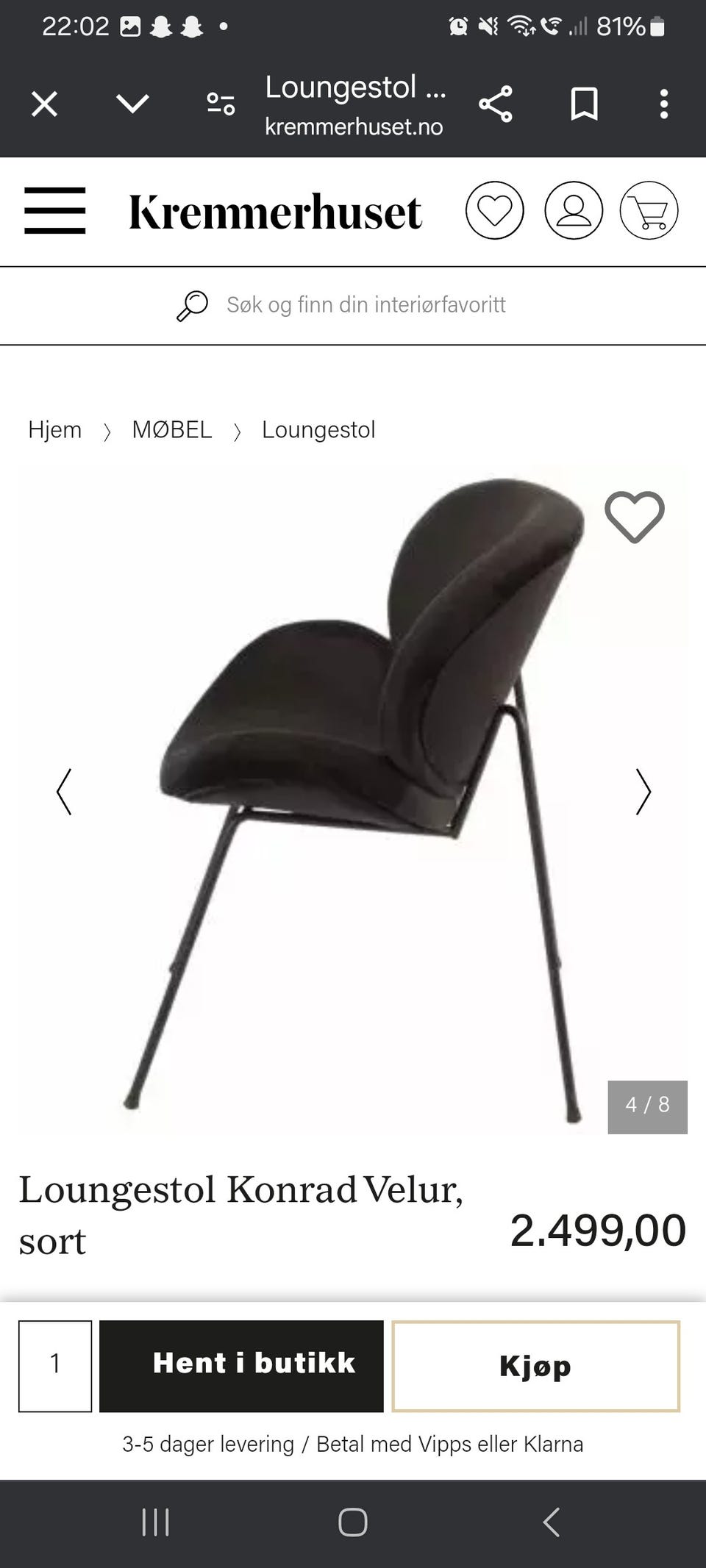The image size is (706, 1568).
Task: Go to the Hjem breadcrumb
Action: point(55,430)
